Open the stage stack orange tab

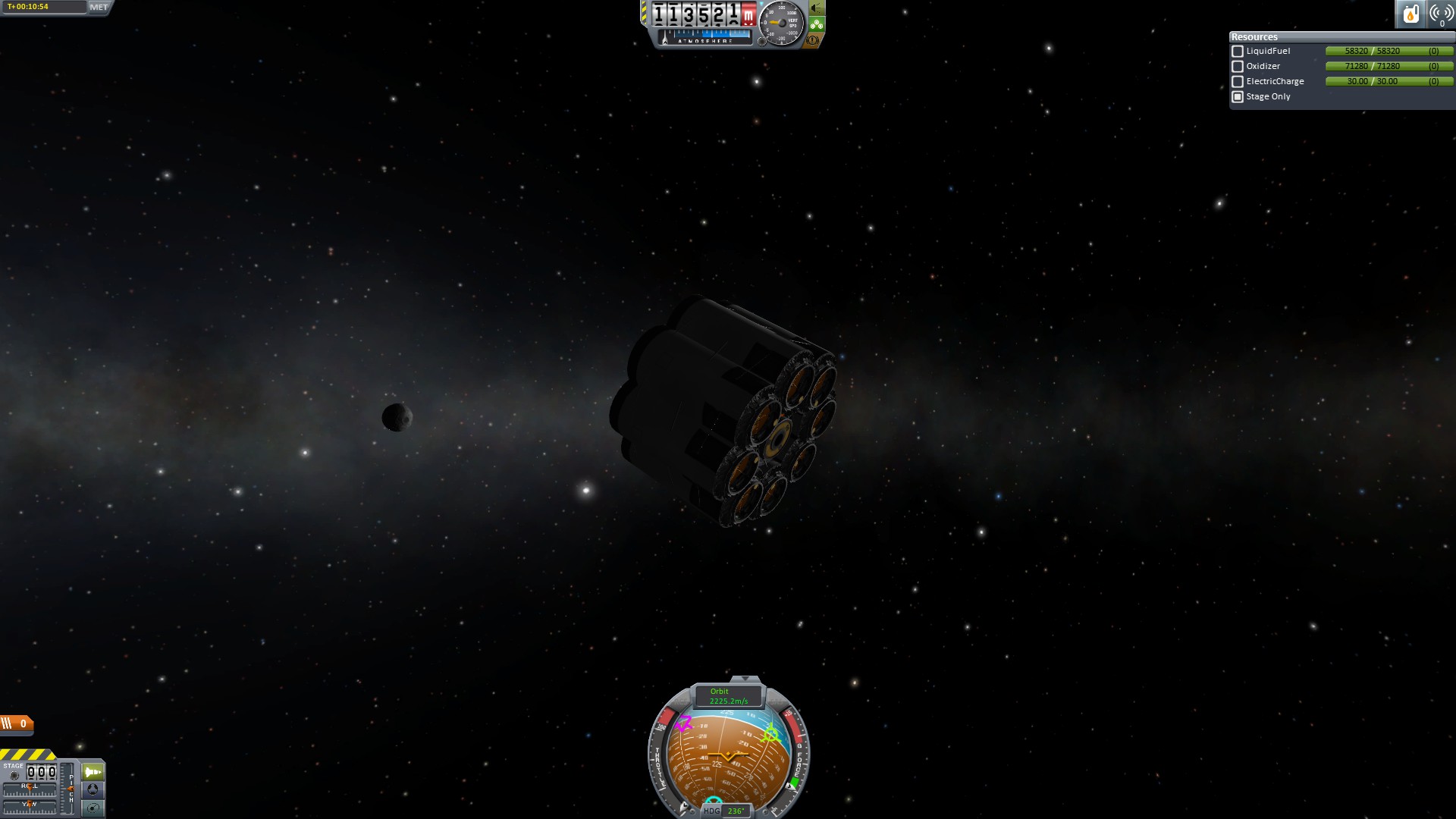tap(15, 723)
